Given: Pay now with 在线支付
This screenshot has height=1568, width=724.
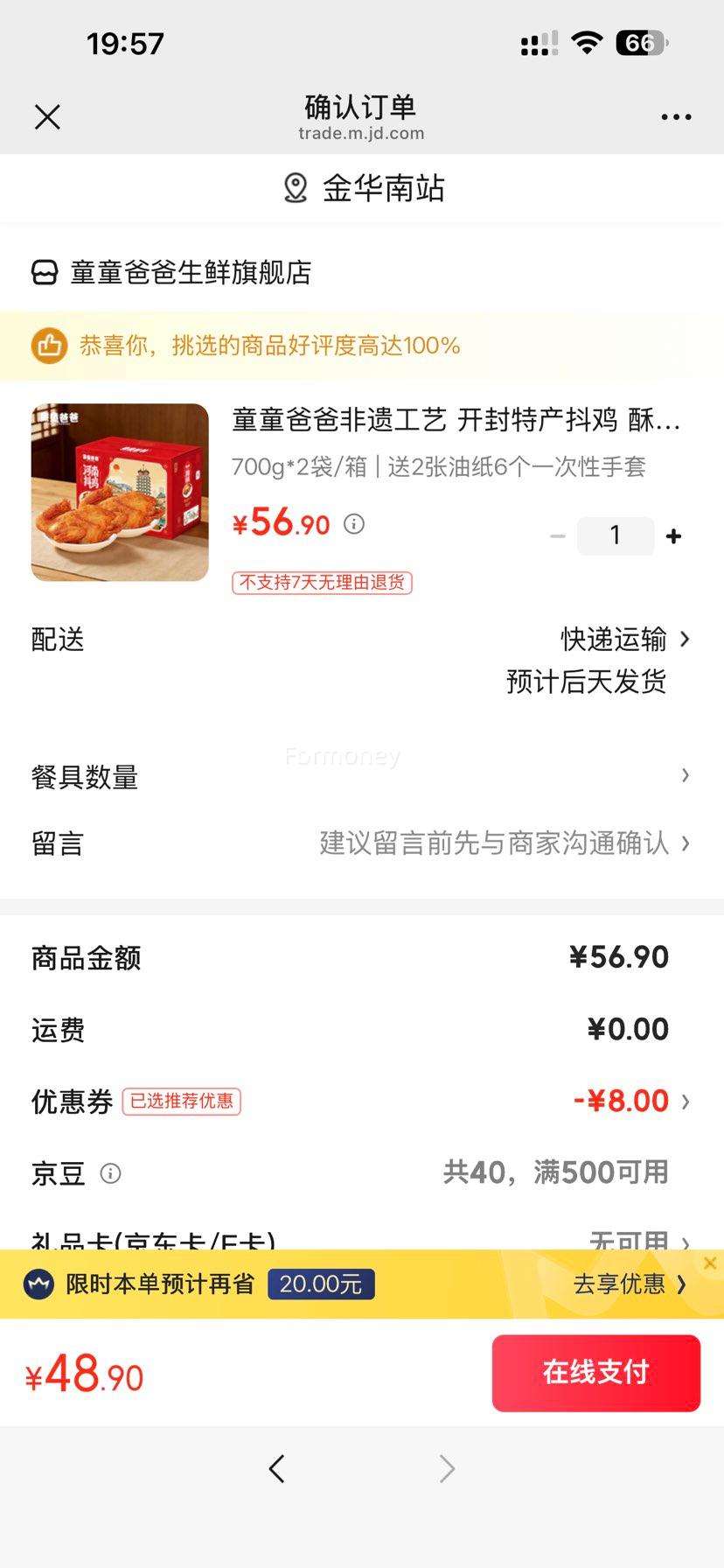Looking at the screenshot, I should [x=595, y=1372].
